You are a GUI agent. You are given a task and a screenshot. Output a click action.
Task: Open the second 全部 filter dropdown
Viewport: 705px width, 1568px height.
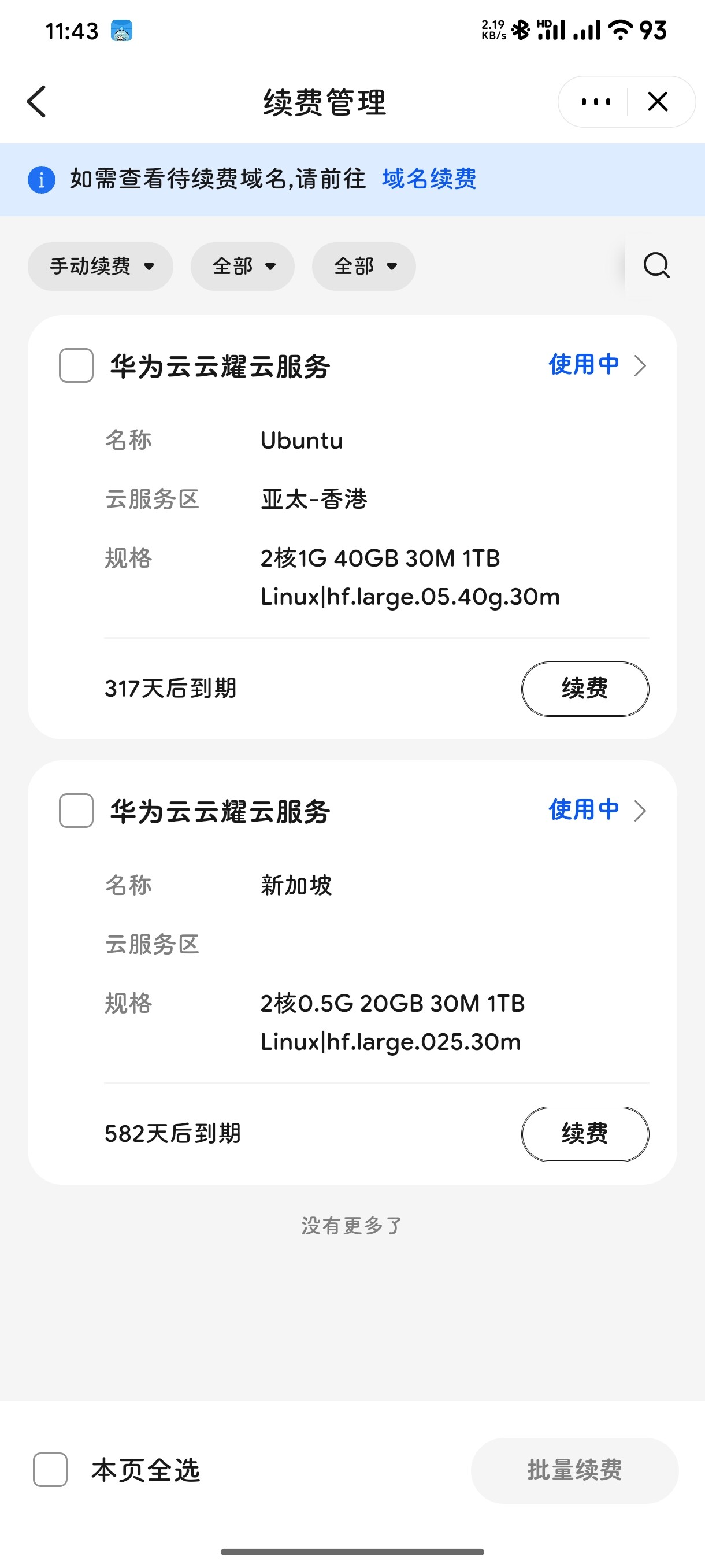point(363,266)
